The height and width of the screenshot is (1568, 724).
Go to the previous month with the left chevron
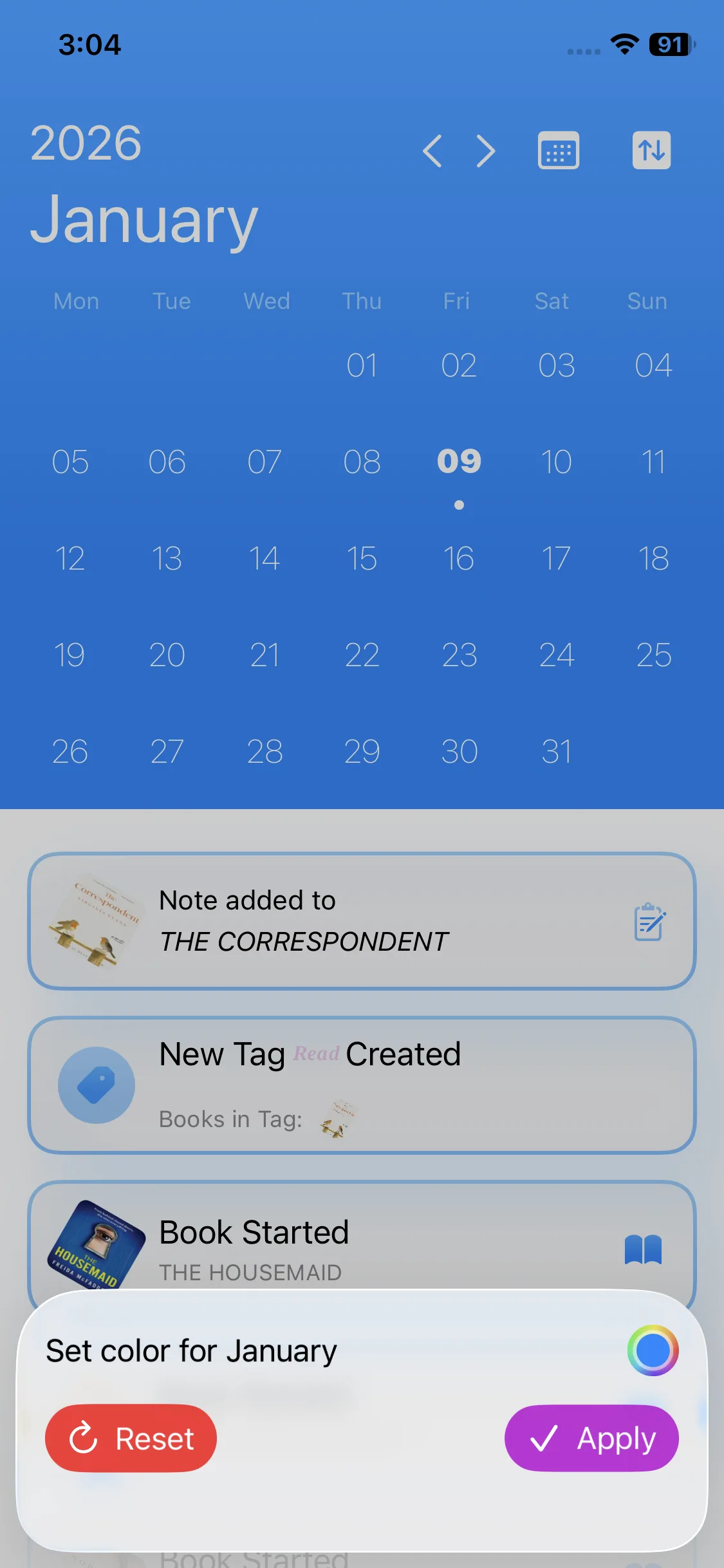click(432, 150)
